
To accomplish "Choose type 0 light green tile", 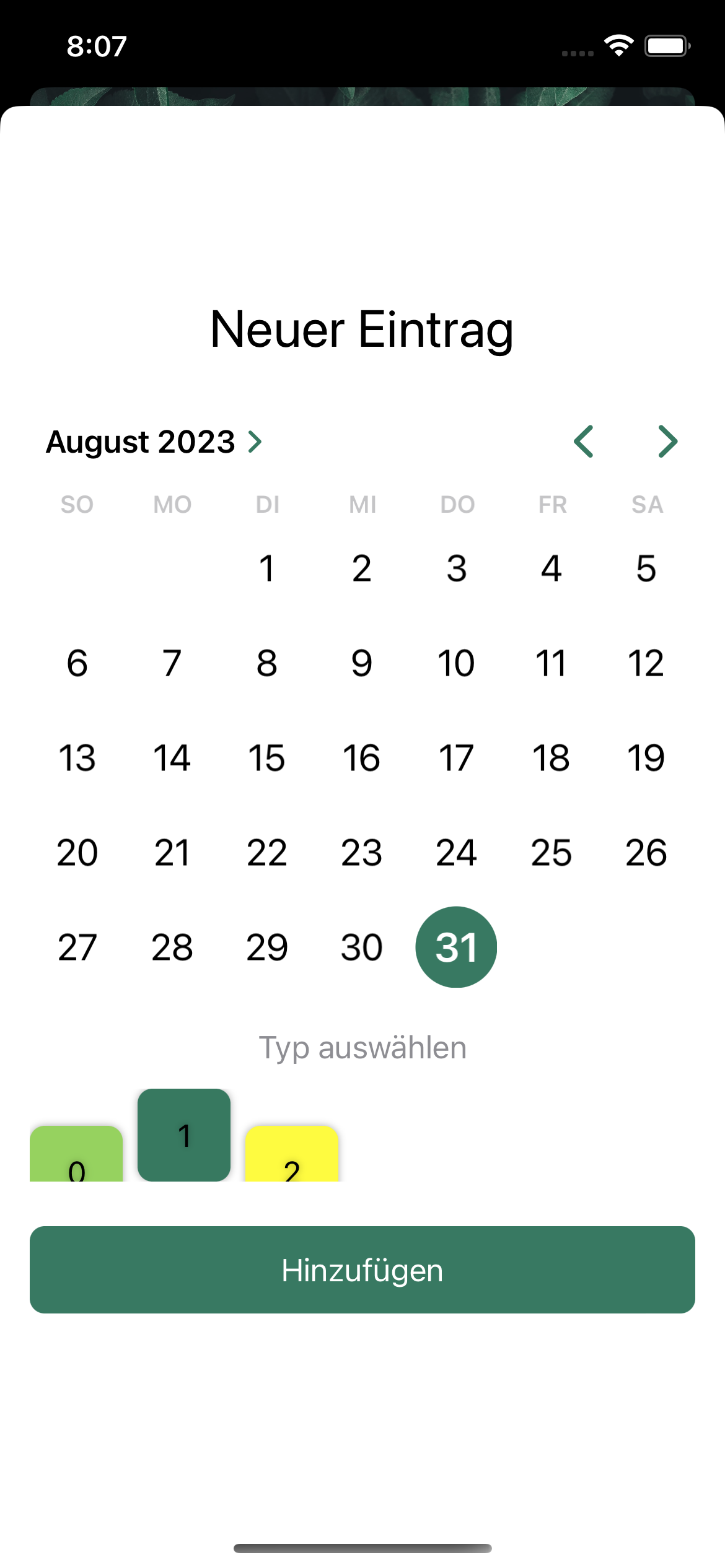I will 76,1154.
